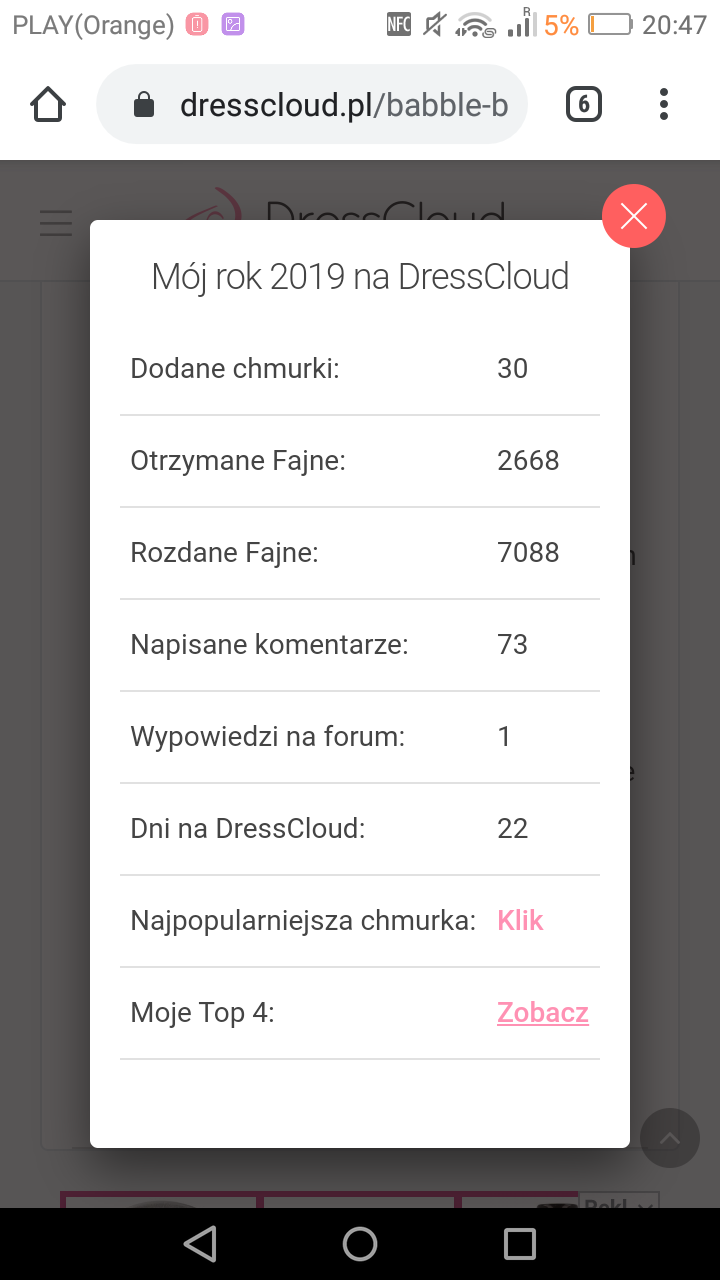Open the browser three-dot overflow menu
The image size is (720, 1280).
pos(663,103)
